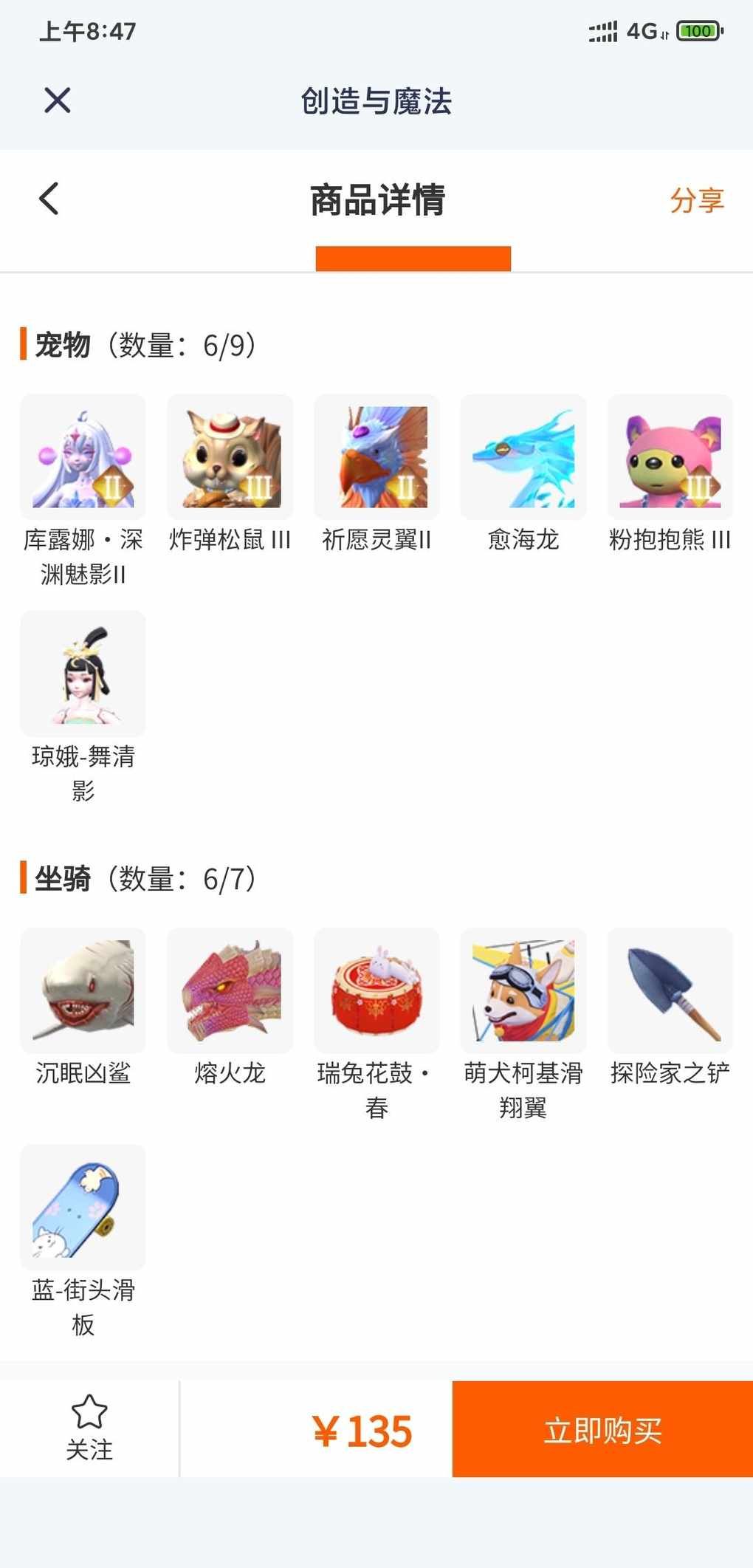
Task: Select the 瑞兔花鼓·春 mount
Action: tap(376, 990)
